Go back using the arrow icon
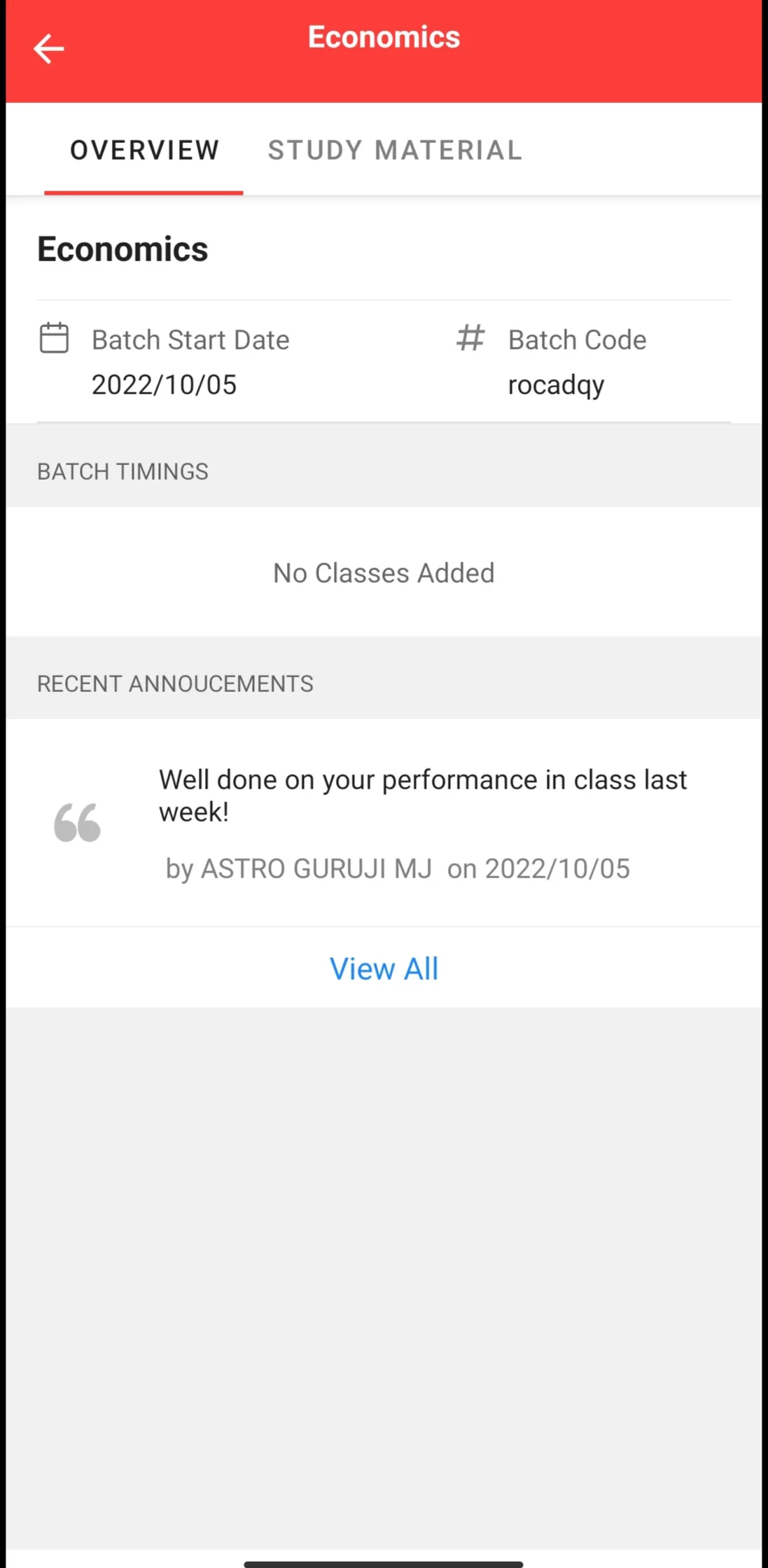Viewport: 768px width, 1568px height. (x=48, y=49)
